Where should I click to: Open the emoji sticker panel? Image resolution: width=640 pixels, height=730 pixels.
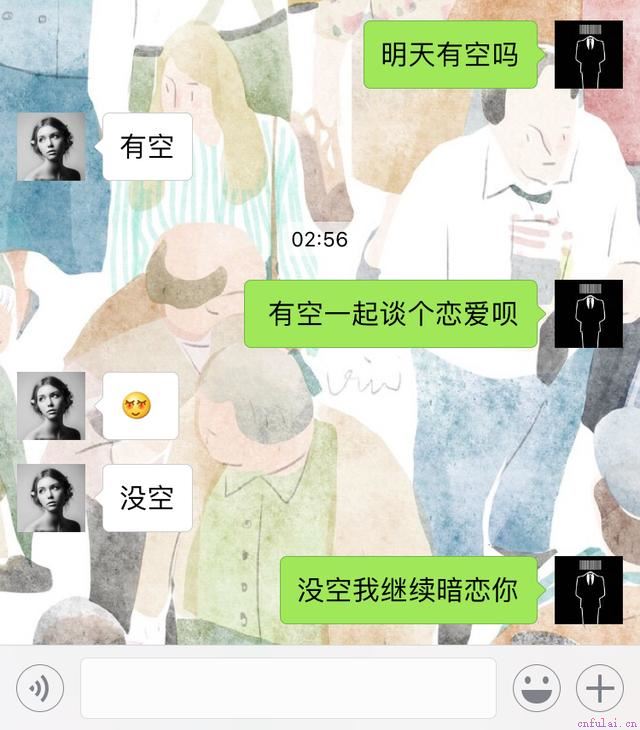(536, 688)
